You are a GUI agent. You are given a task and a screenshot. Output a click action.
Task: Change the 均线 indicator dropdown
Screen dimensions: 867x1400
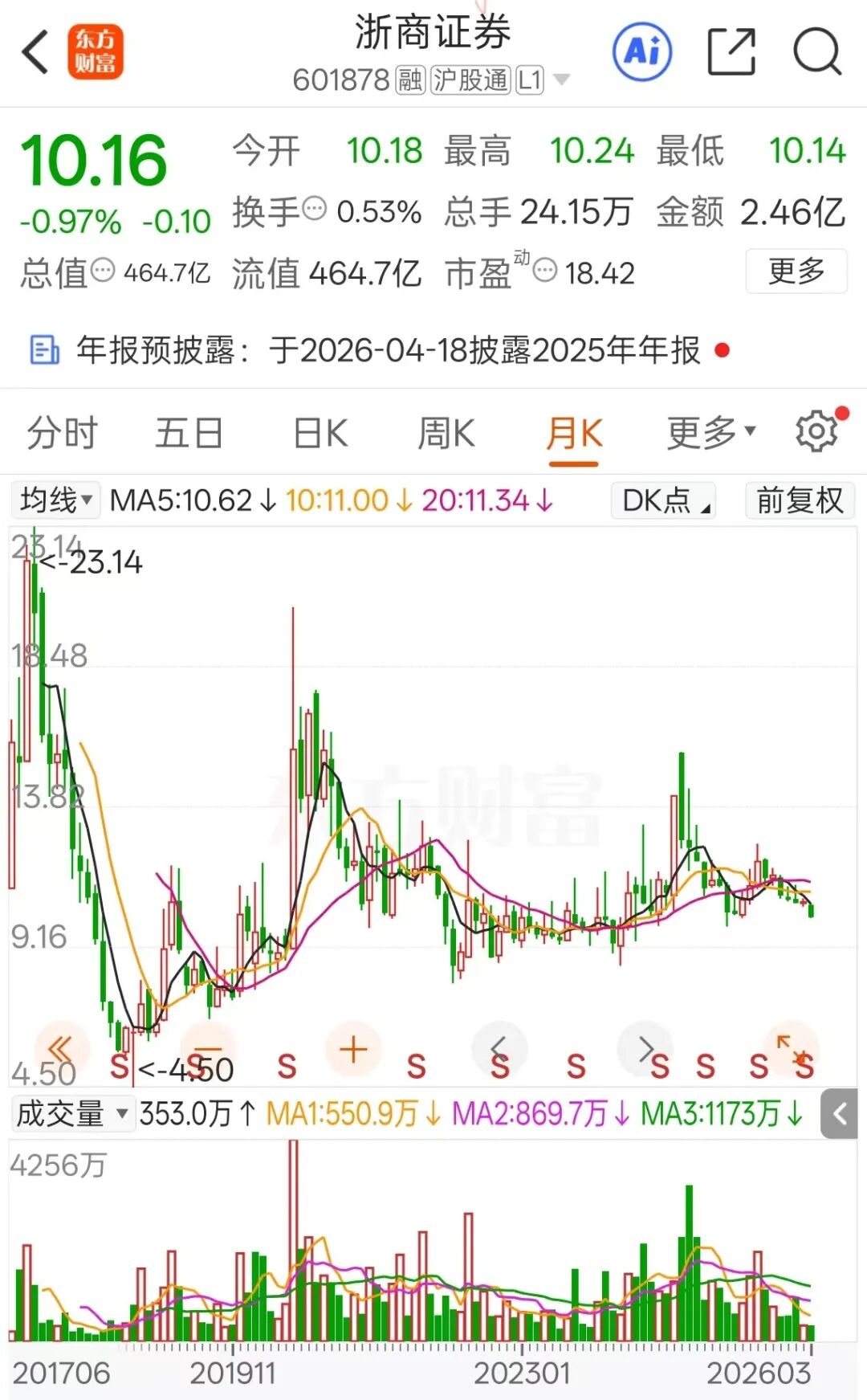56,500
